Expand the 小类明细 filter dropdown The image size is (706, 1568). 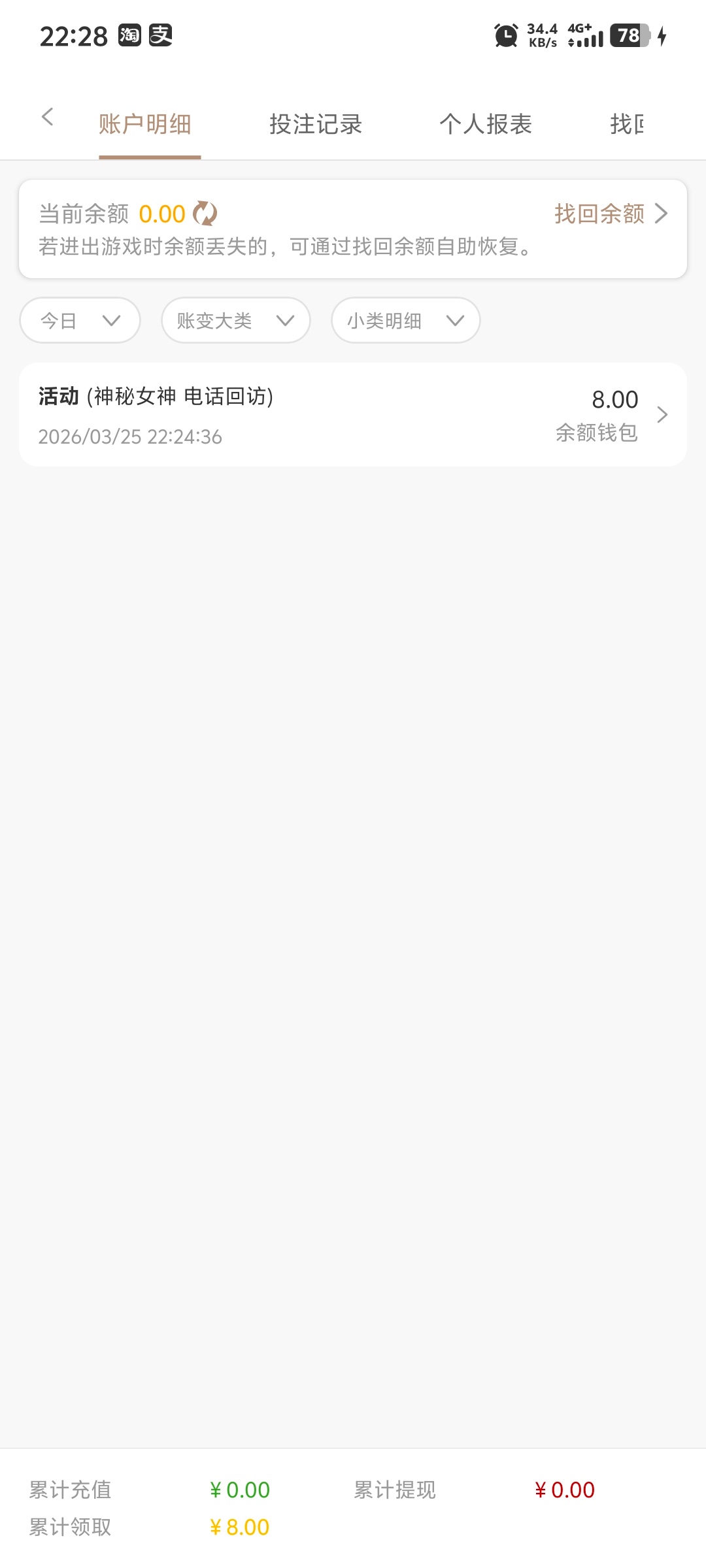click(405, 321)
